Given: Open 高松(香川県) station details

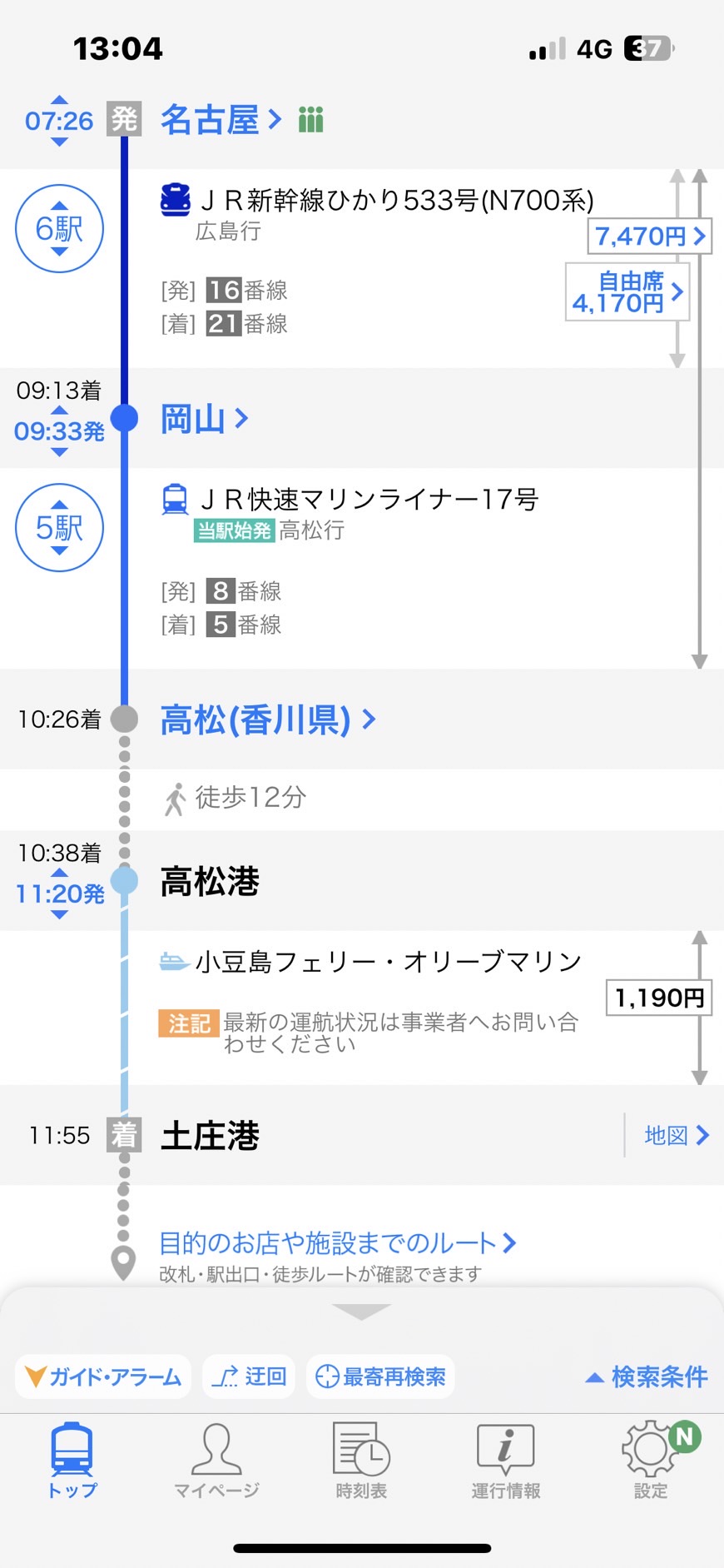Looking at the screenshot, I should point(268,719).
